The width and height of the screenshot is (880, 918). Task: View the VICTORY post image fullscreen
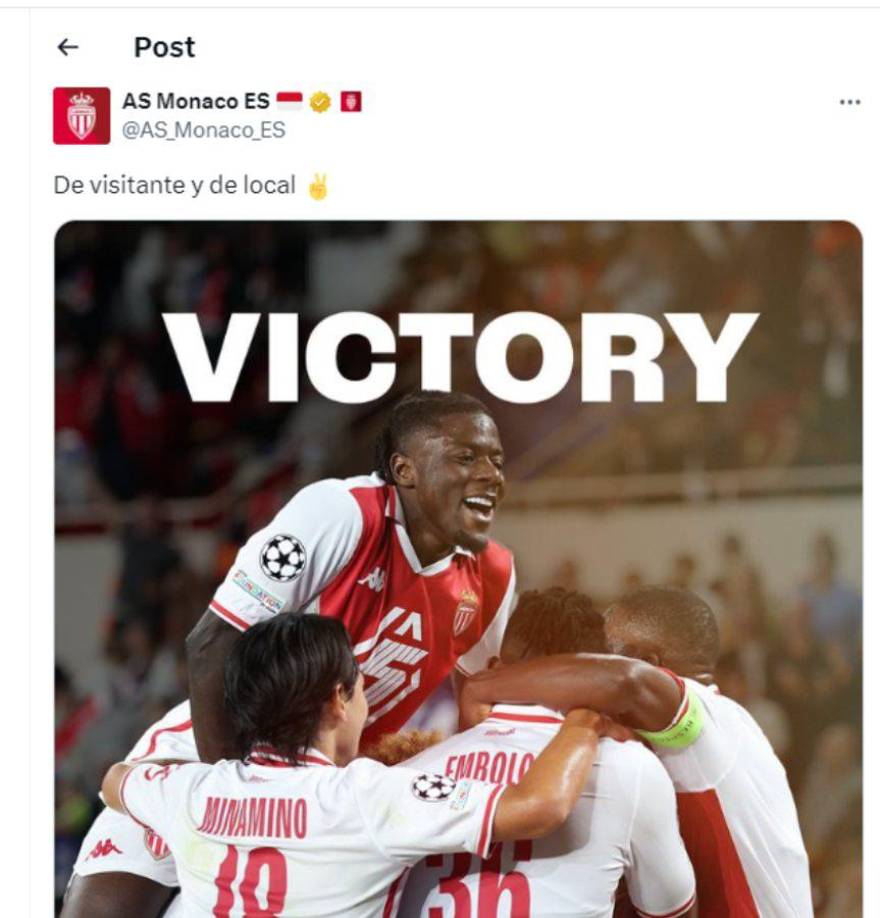click(458, 568)
